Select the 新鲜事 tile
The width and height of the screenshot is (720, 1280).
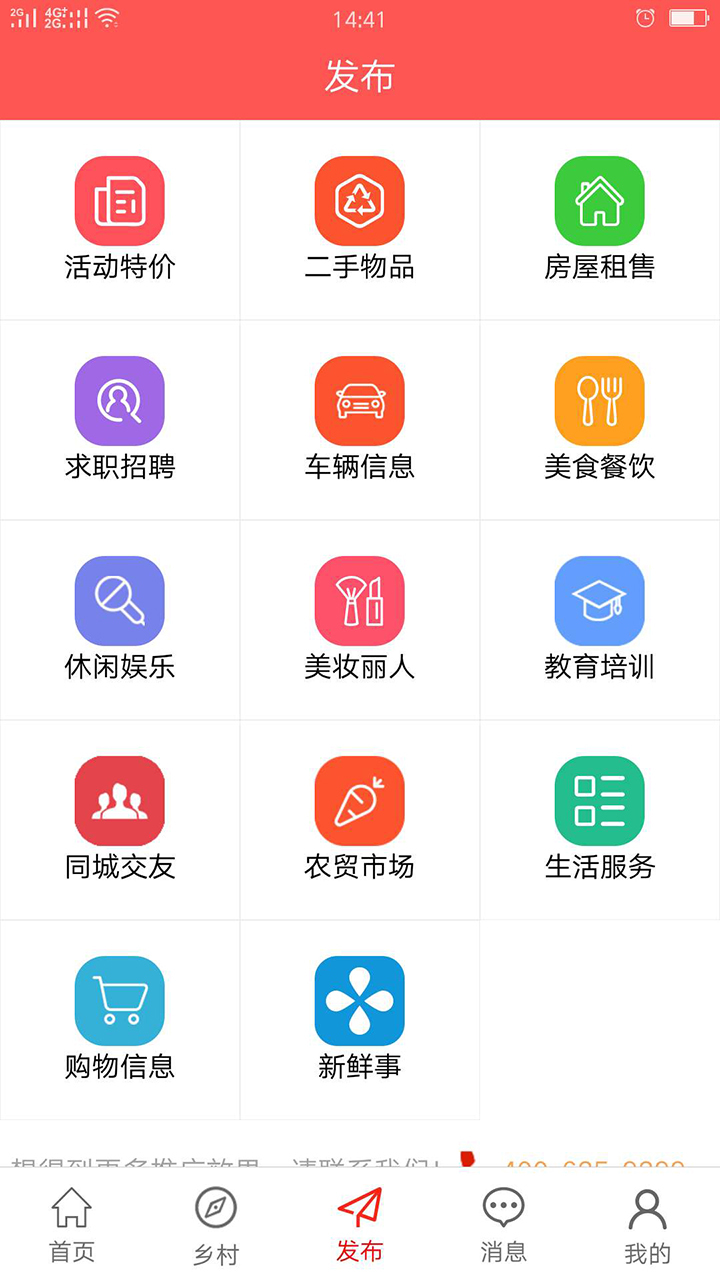[360, 1020]
